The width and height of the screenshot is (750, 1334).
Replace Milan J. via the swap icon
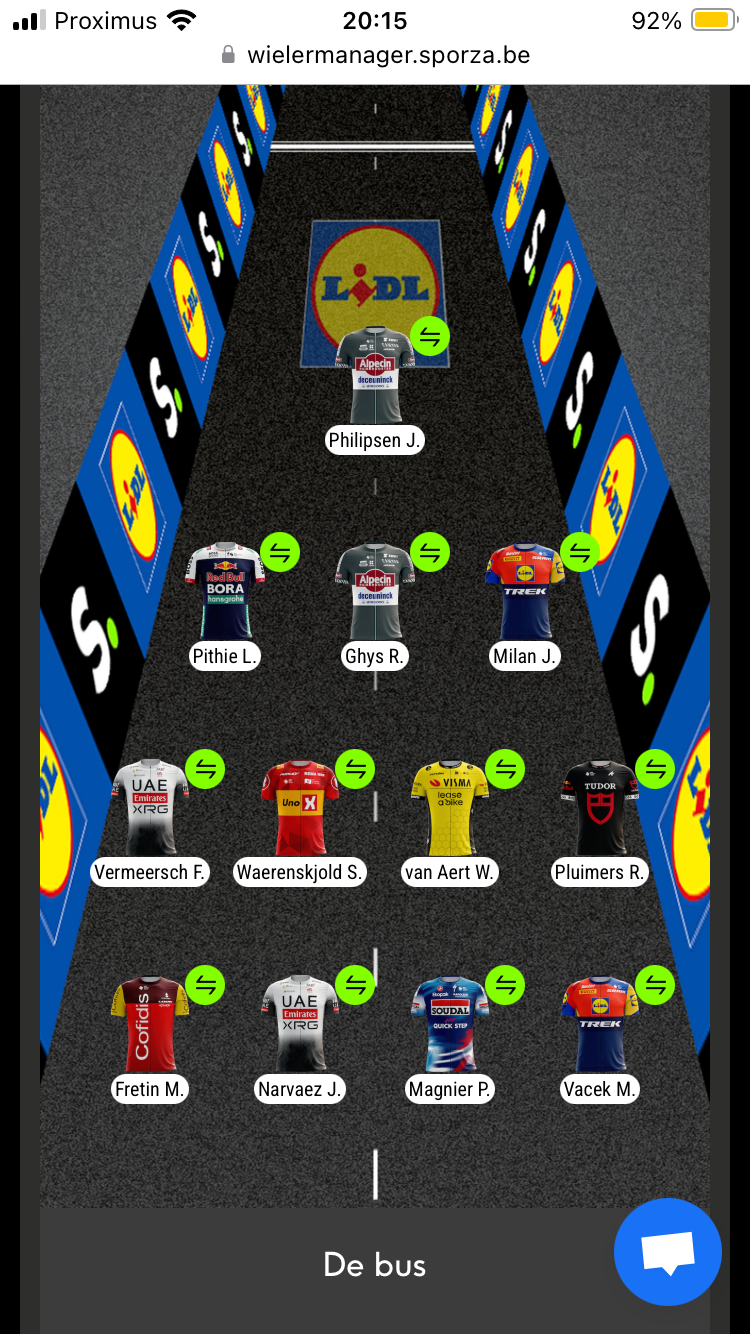pyautogui.click(x=580, y=553)
